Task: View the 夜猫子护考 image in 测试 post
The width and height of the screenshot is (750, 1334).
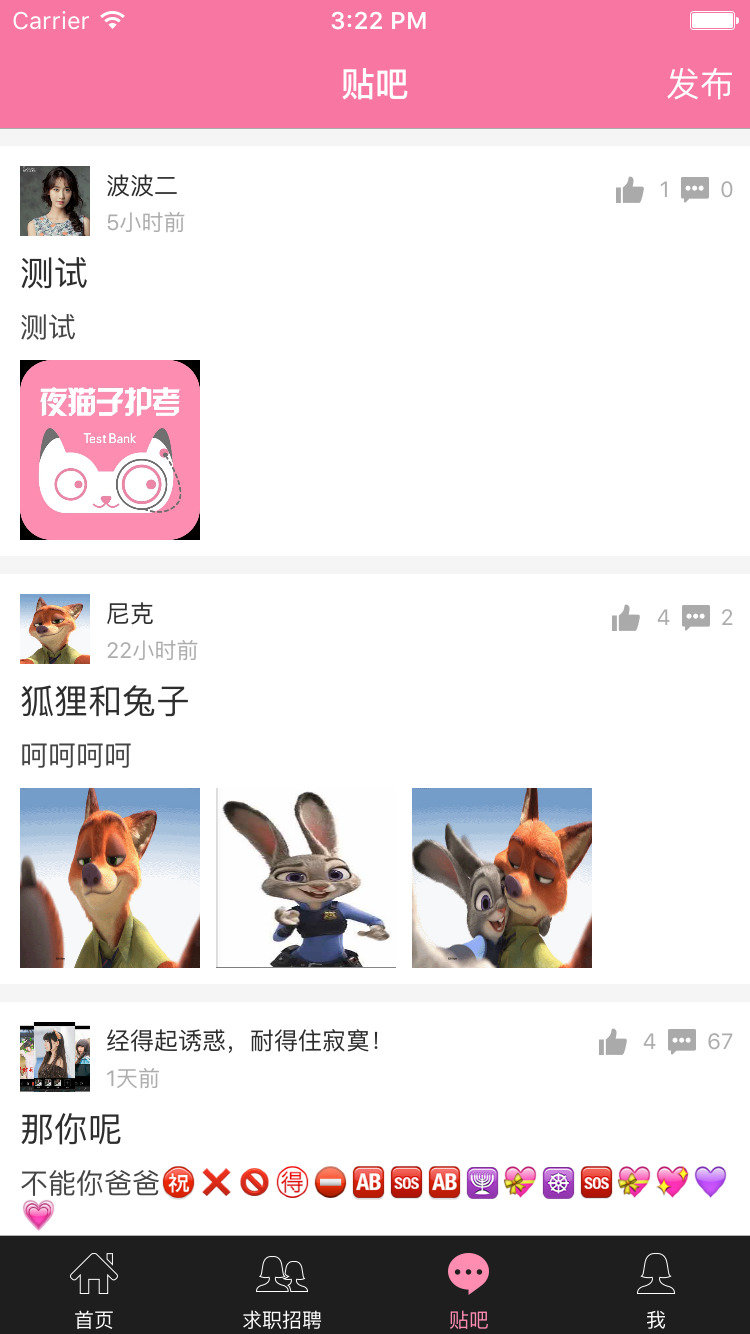Action: (110, 450)
